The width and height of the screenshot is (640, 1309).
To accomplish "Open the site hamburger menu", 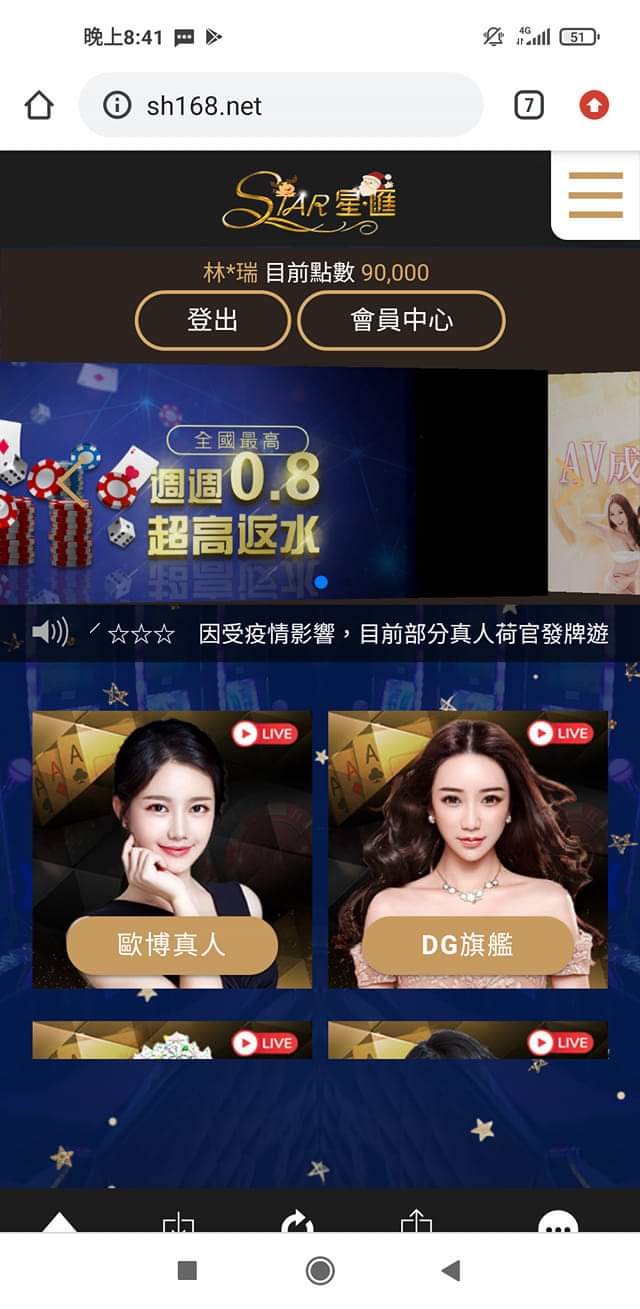I will pyautogui.click(x=595, y=195).
